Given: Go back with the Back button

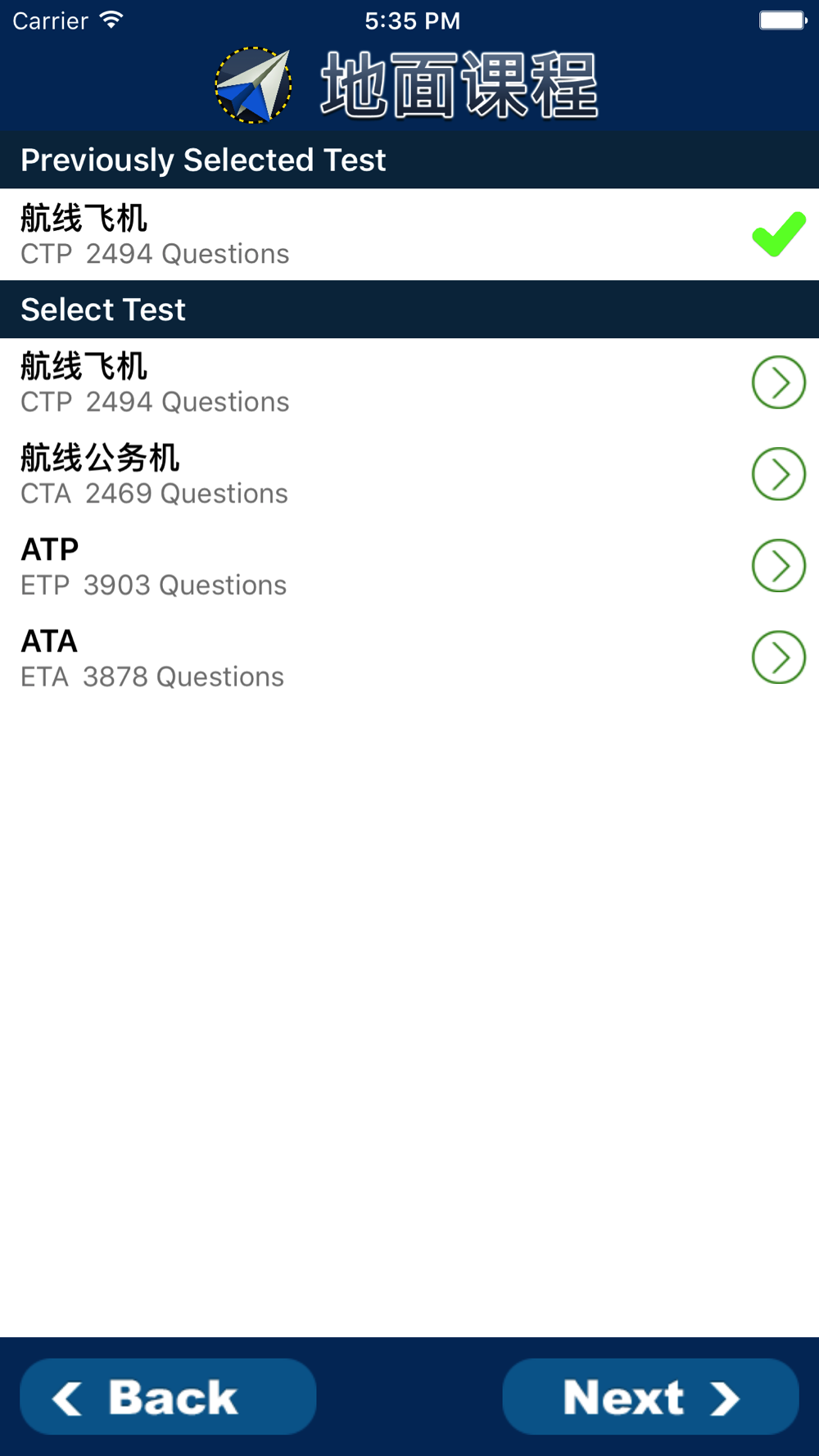Looking at the screenshot, I should coord(168,1397).
